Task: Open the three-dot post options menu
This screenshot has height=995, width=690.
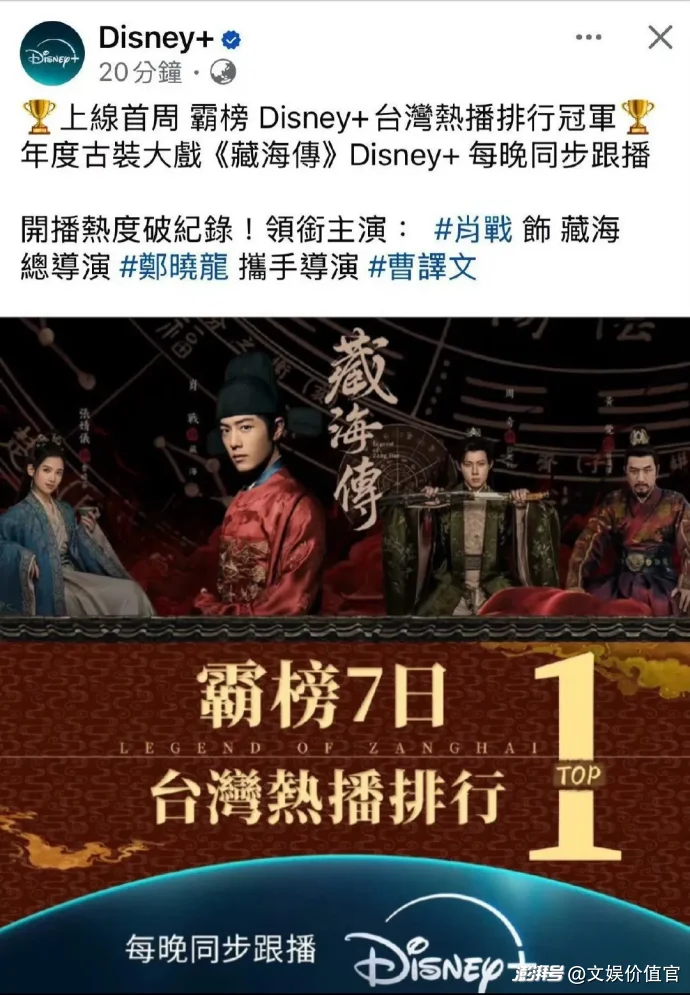Action: point(590,38)
